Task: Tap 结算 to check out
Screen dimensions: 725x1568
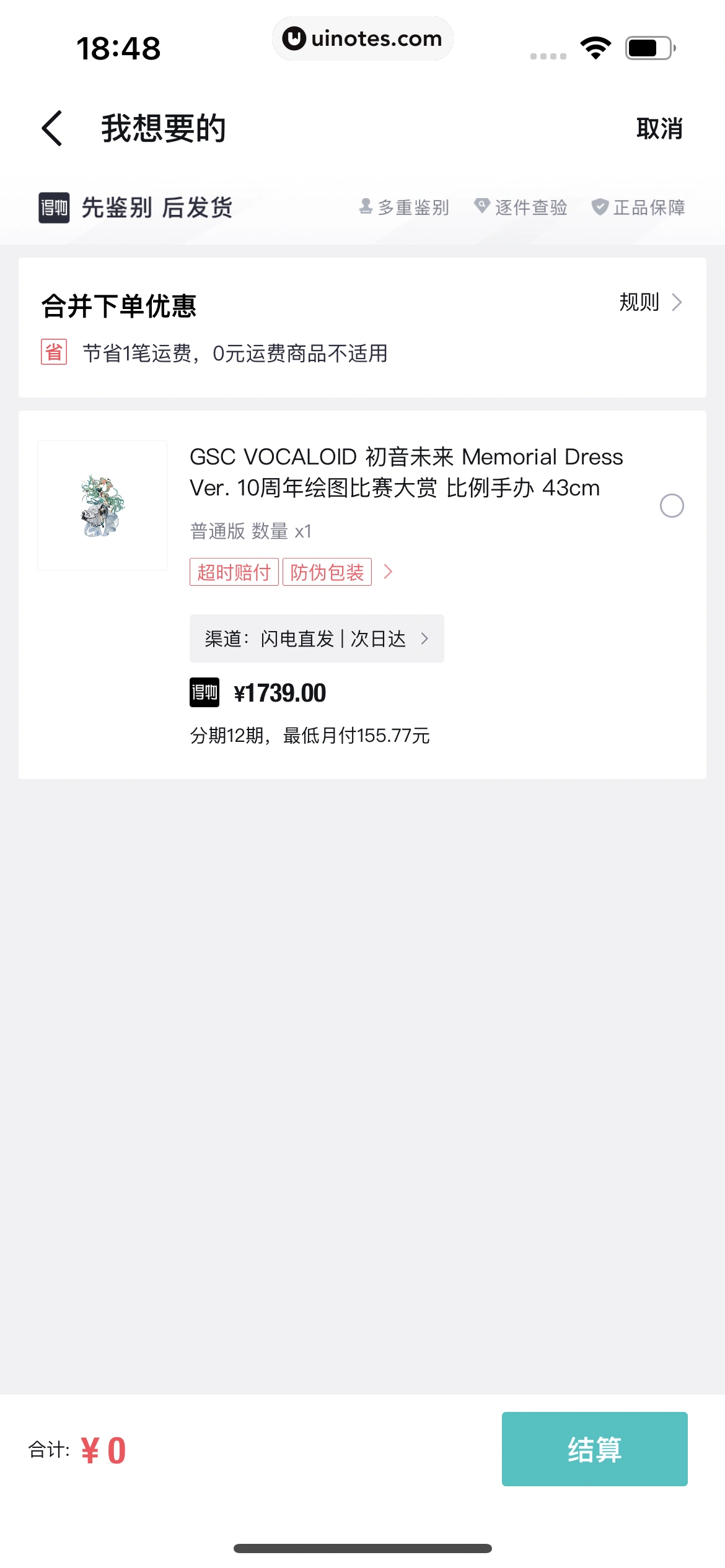Action: pos(594,1449)
